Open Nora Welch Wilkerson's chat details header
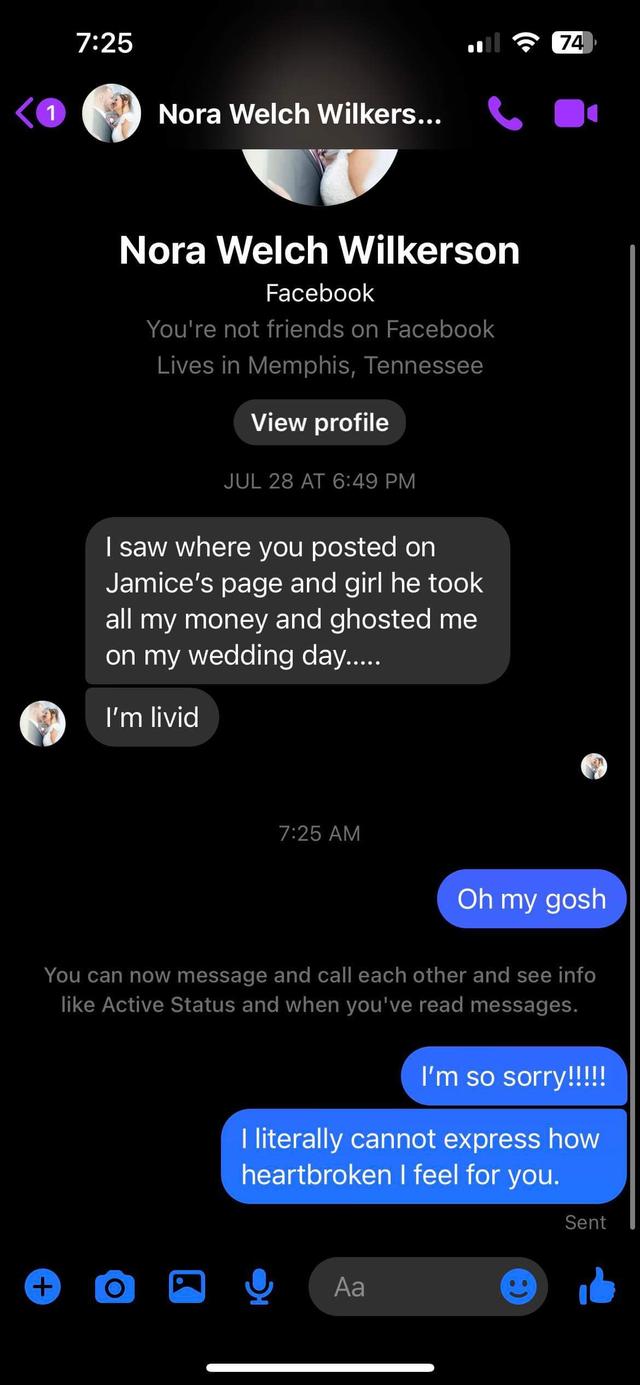Viewport: 640px width, 1385px height. tap(299, 114)
